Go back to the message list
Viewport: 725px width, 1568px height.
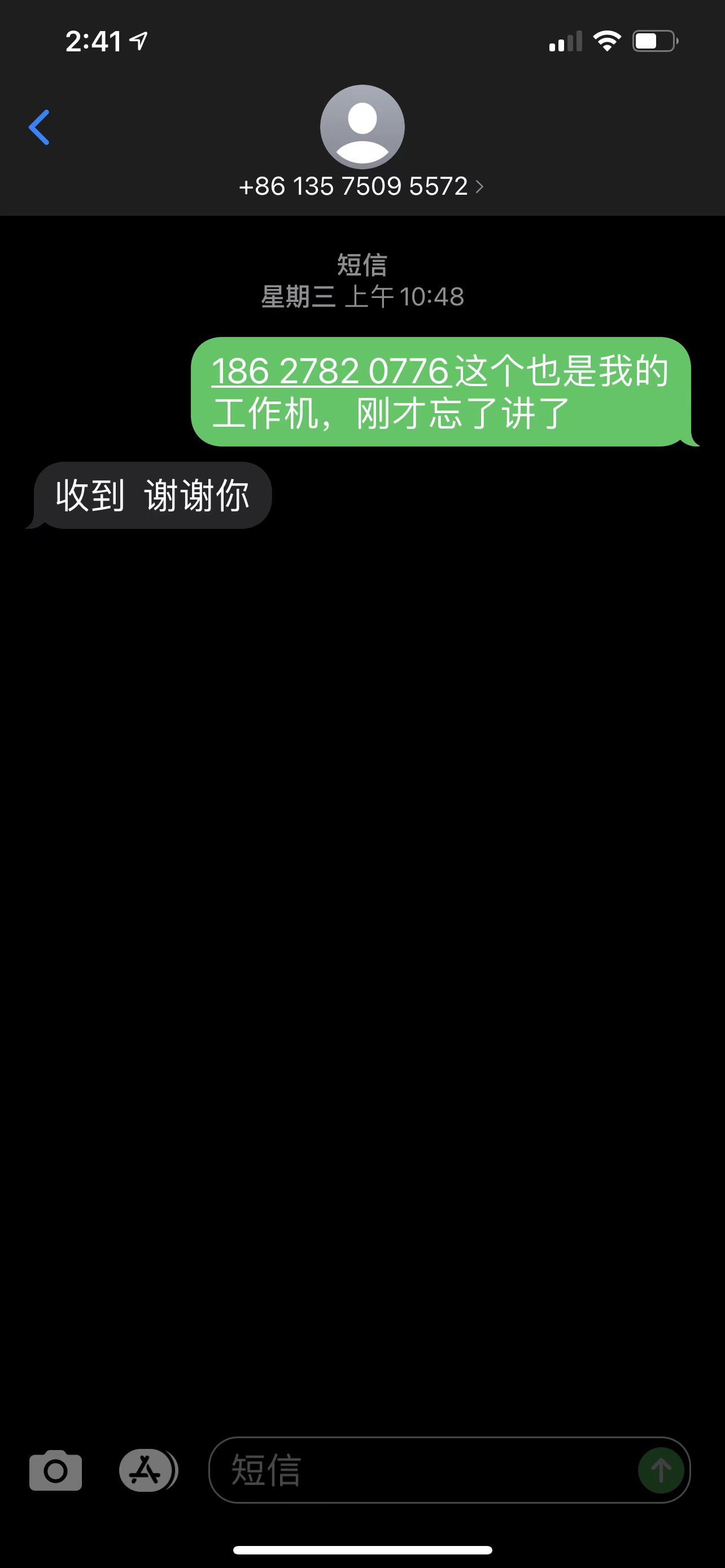39,127
